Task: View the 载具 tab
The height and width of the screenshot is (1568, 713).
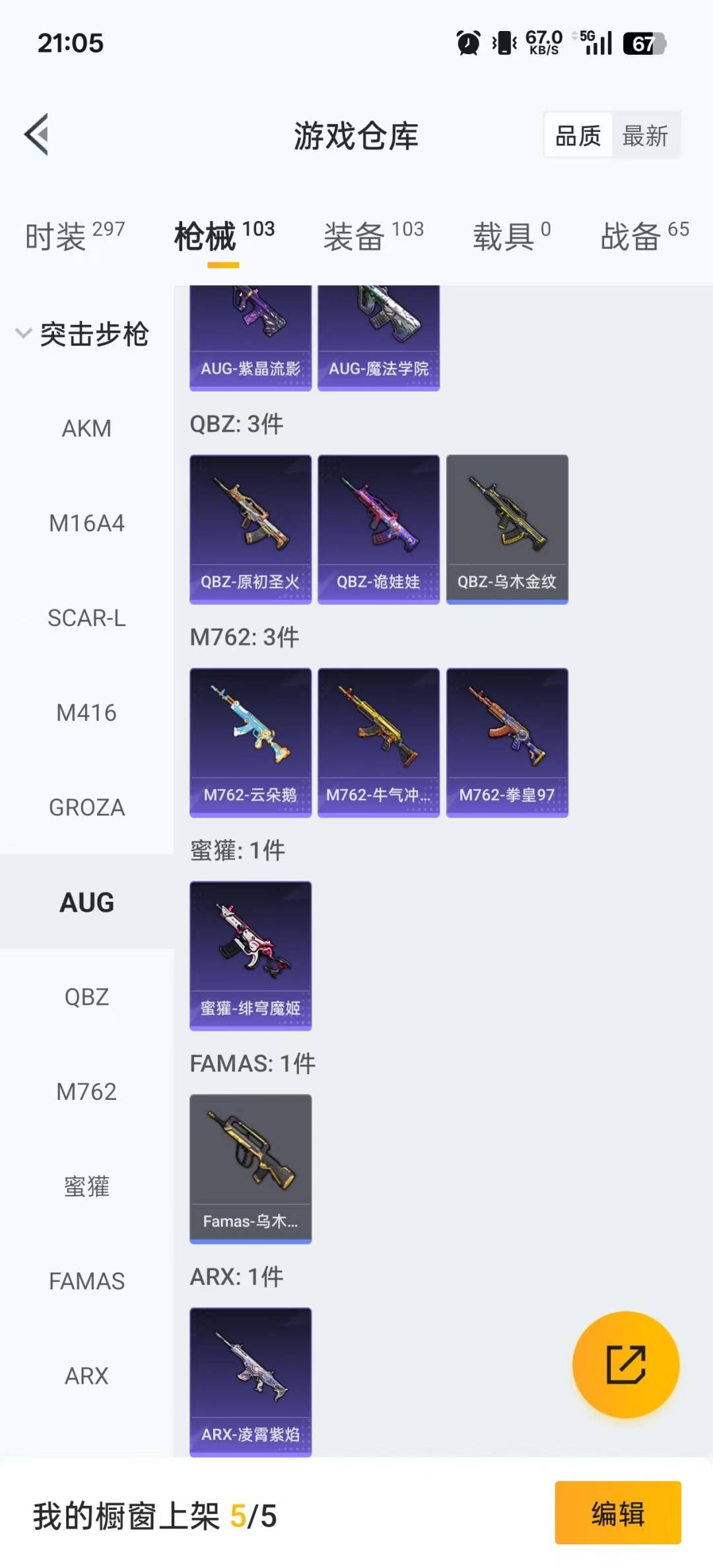Action: click(510, 236)
